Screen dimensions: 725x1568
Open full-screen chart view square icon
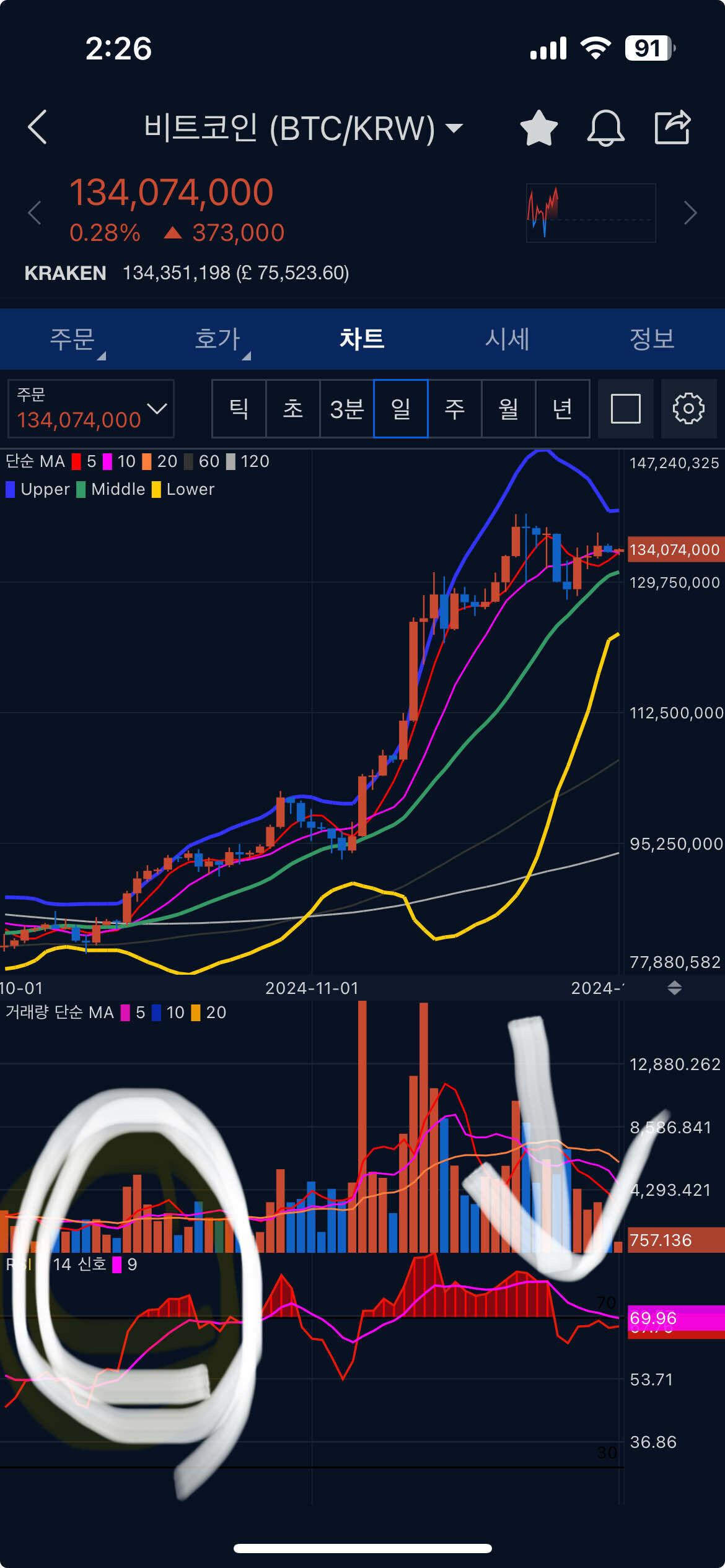point(626,409)
